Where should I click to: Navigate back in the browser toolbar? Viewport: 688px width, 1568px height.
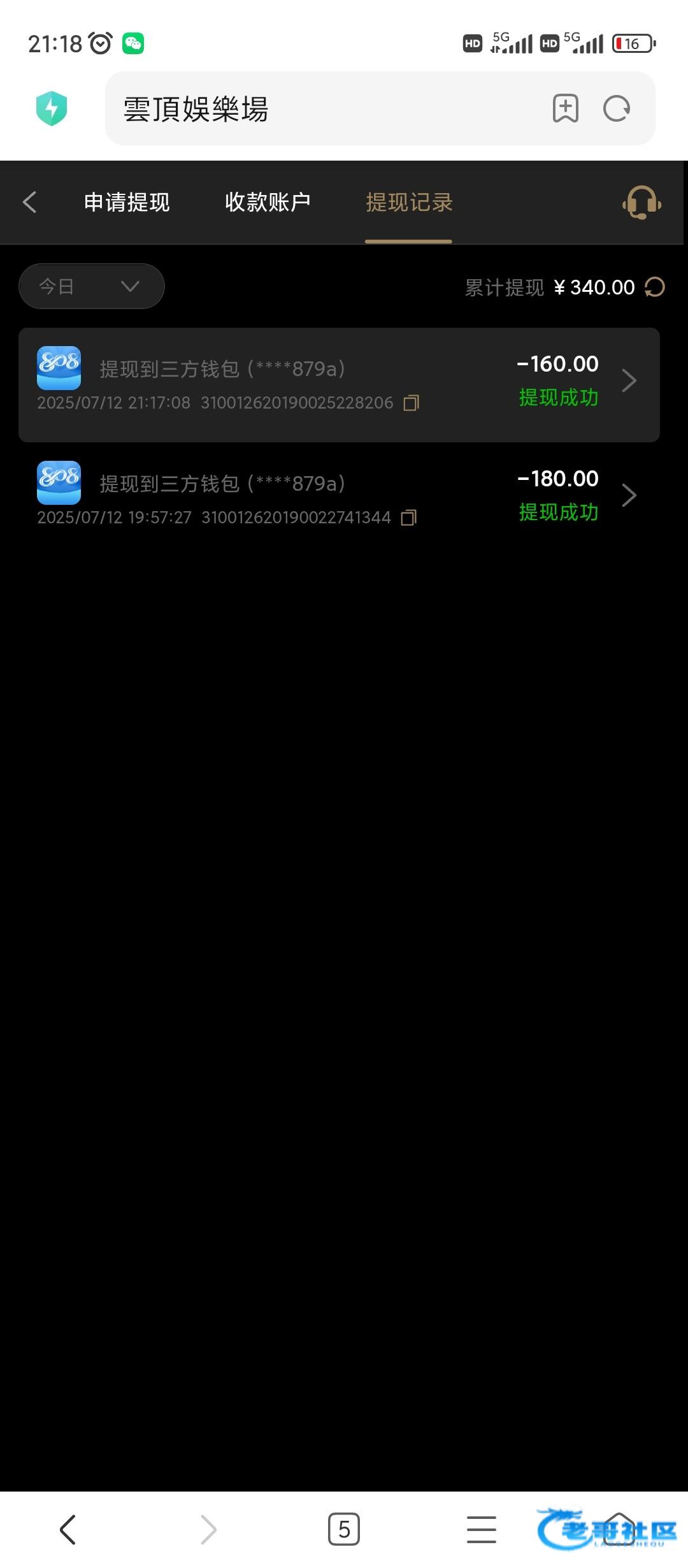point(68,1529)
